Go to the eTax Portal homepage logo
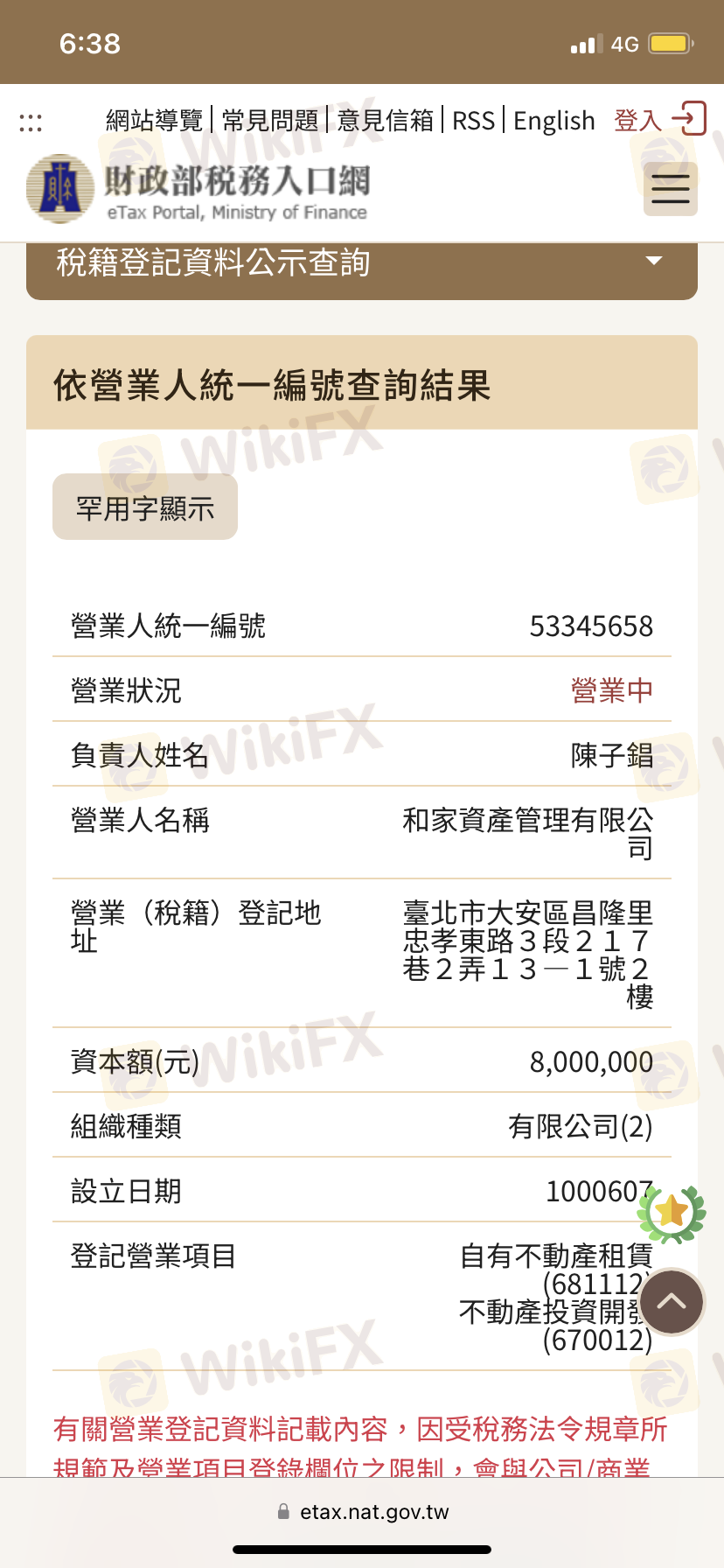Screen dimensions: 724x1568 (x=198, y=189)
